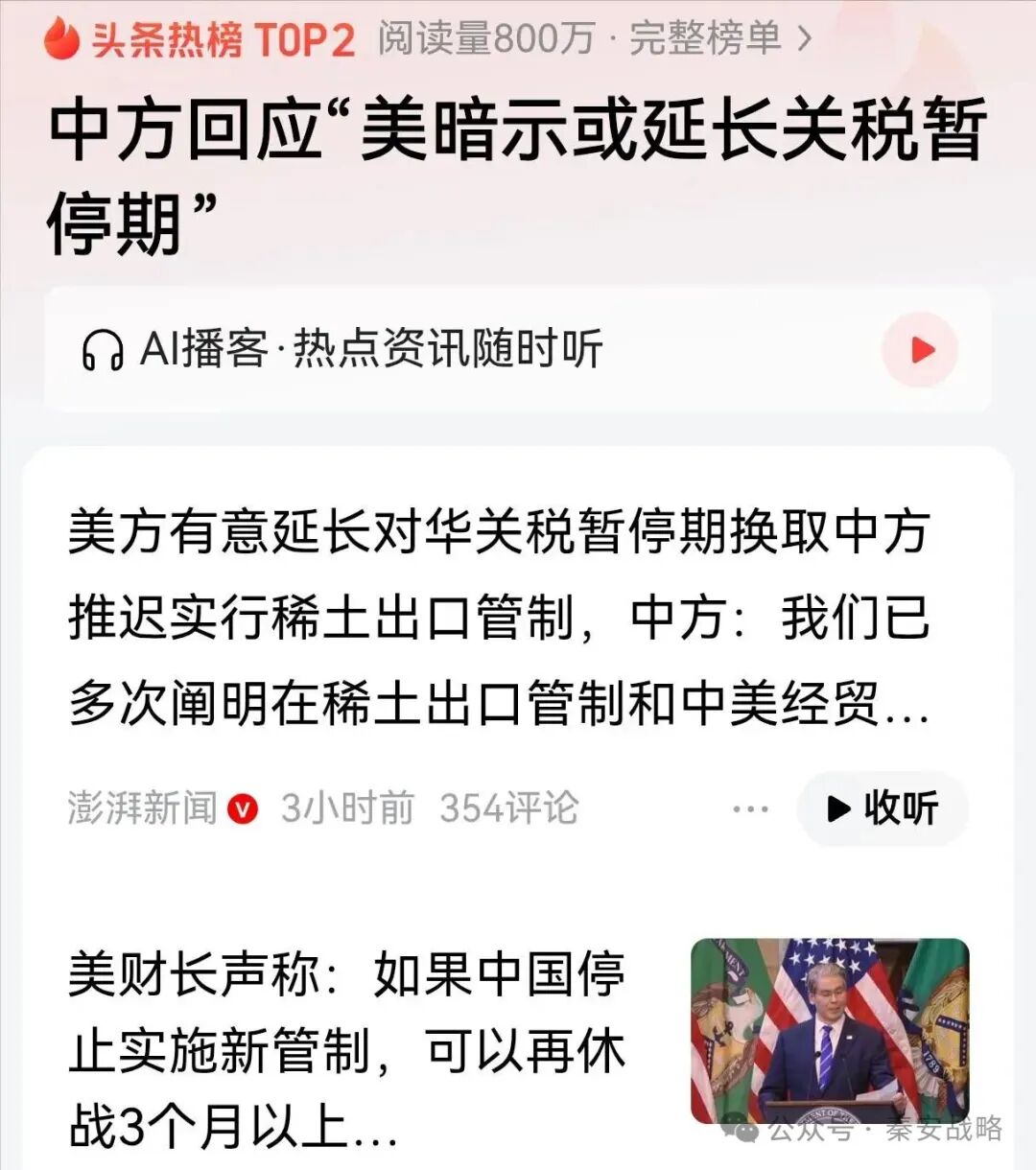Expand the 完整榜单 chevron arrow
Screen dimensions: 1036x1170
click(804, 38)
